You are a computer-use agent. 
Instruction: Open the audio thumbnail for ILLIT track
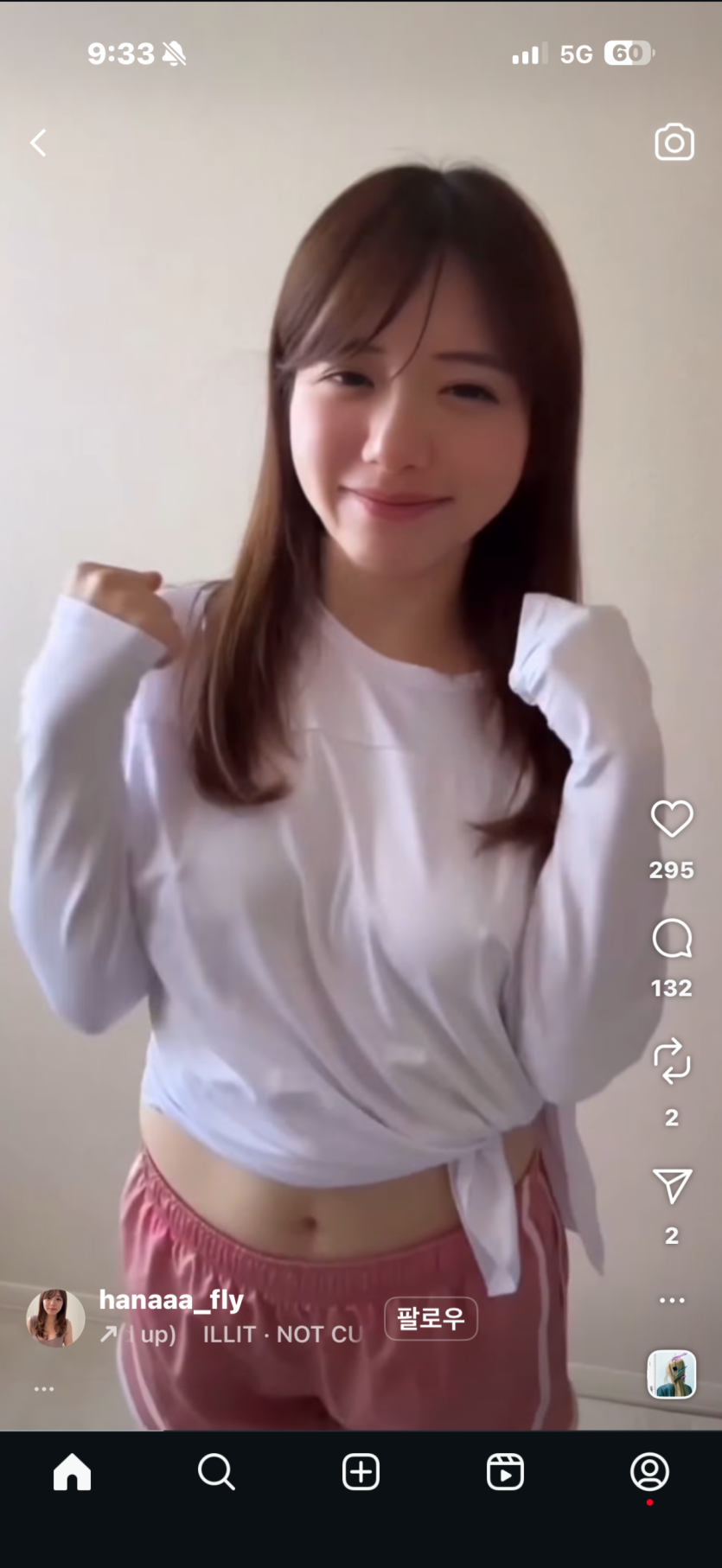click(x=672, y=1374)
